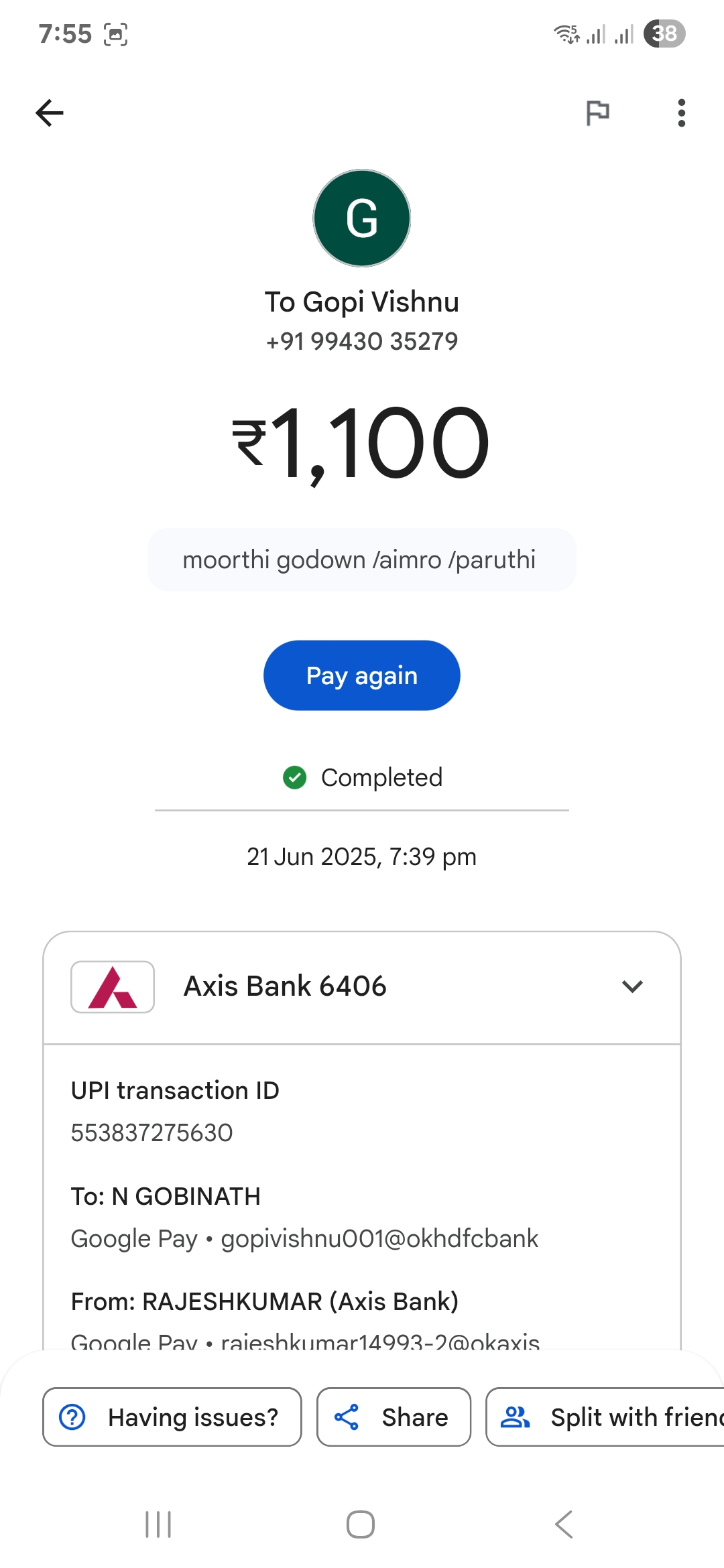Split with friends
The image size is (724, 1568).
click(x=605, y=1417)
